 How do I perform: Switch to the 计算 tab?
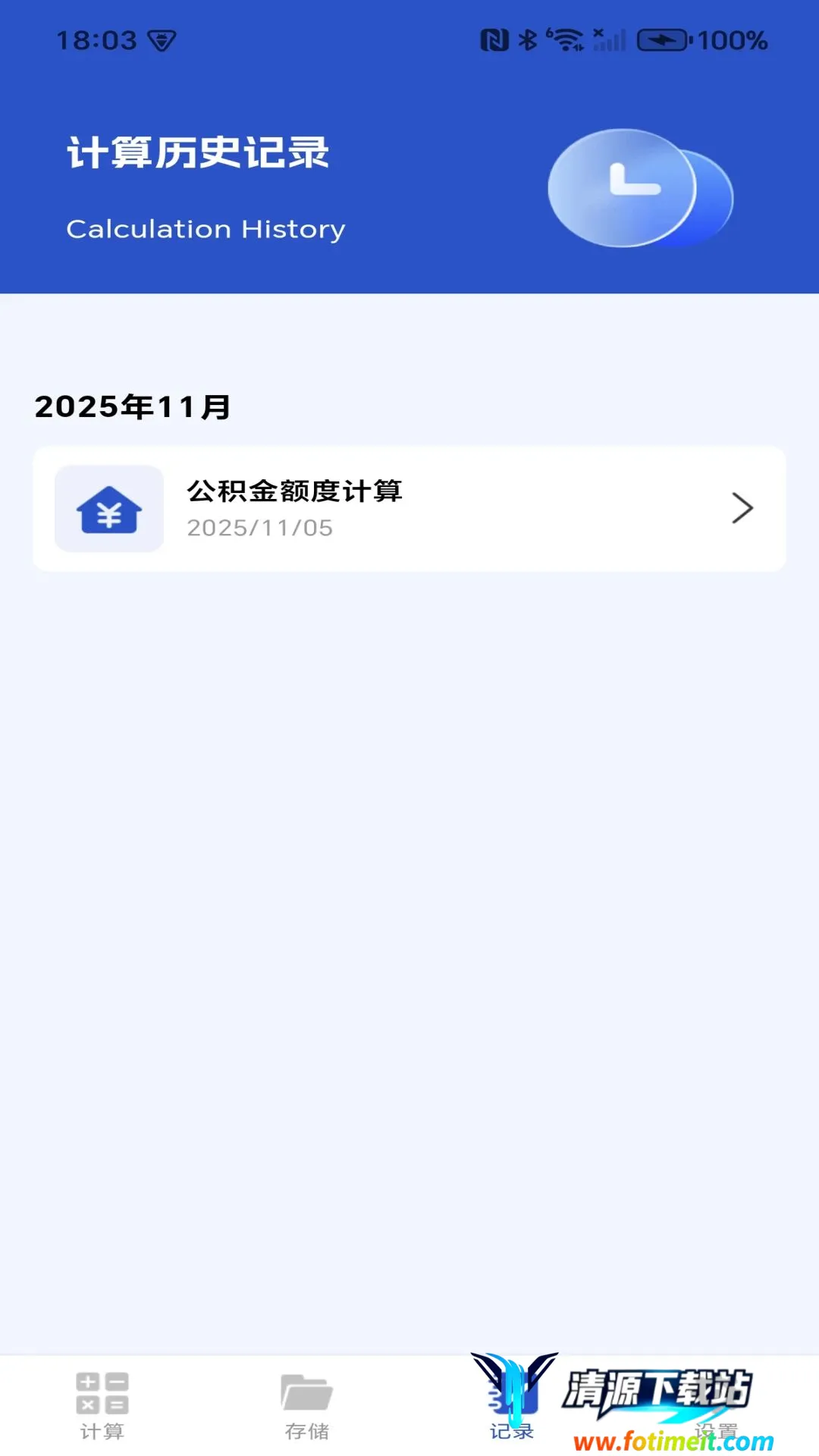[x=102, y=1406]
